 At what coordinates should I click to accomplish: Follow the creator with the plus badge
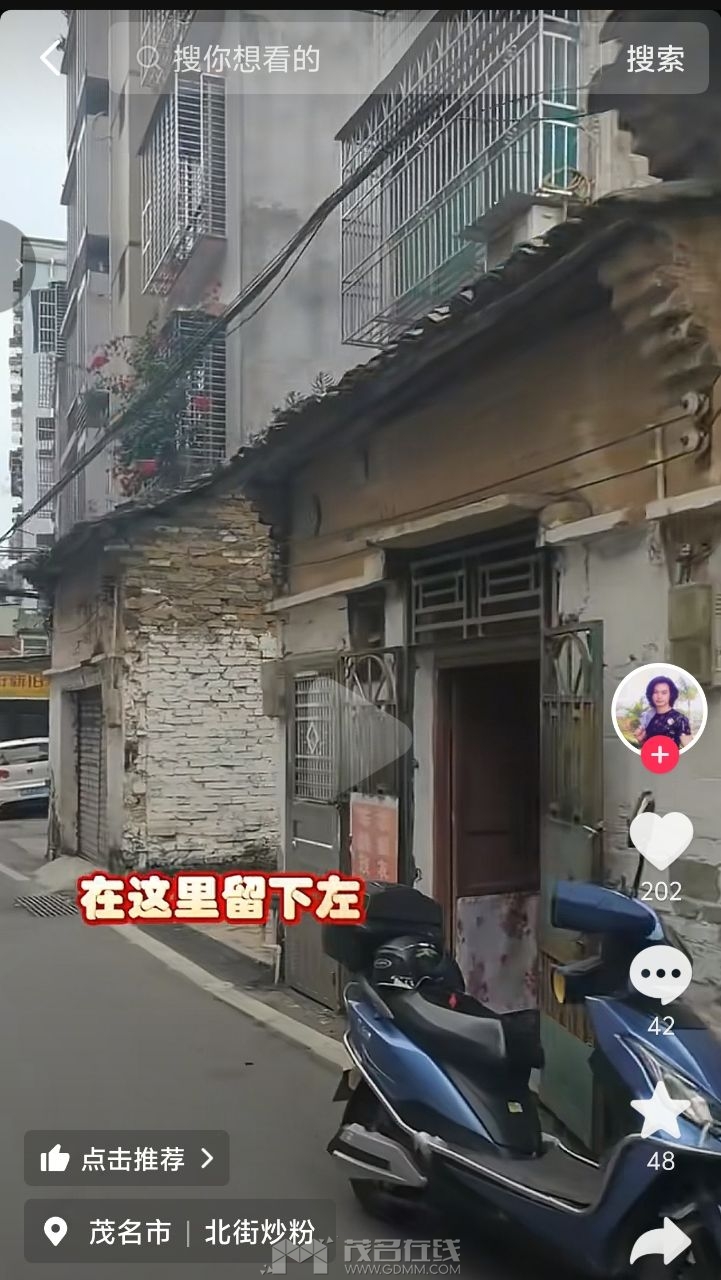[x=659, y=755]
